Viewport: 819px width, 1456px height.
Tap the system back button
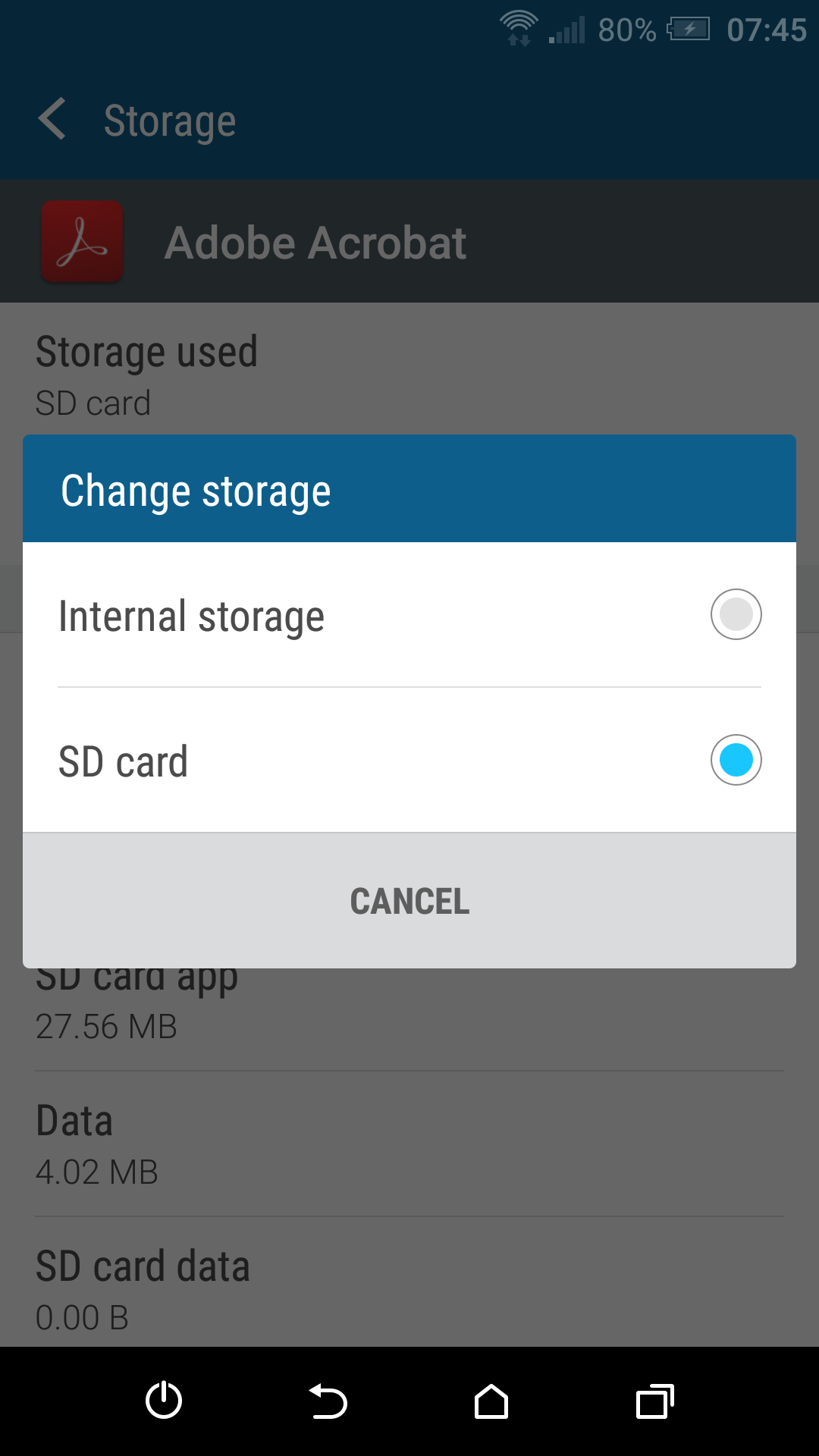pyautogui.click(x=328, y=1401)
